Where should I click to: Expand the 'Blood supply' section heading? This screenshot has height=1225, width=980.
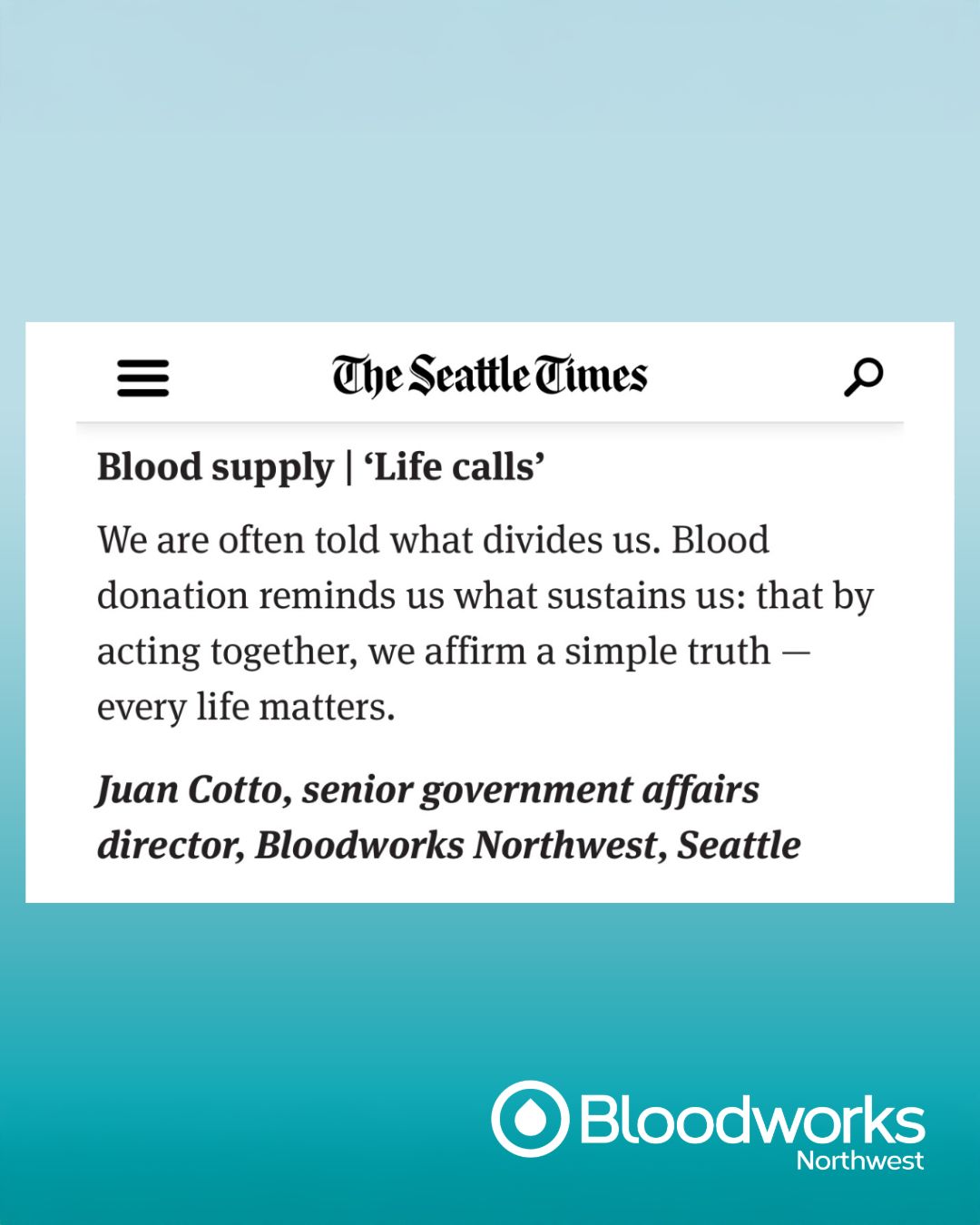coord(215,467)
